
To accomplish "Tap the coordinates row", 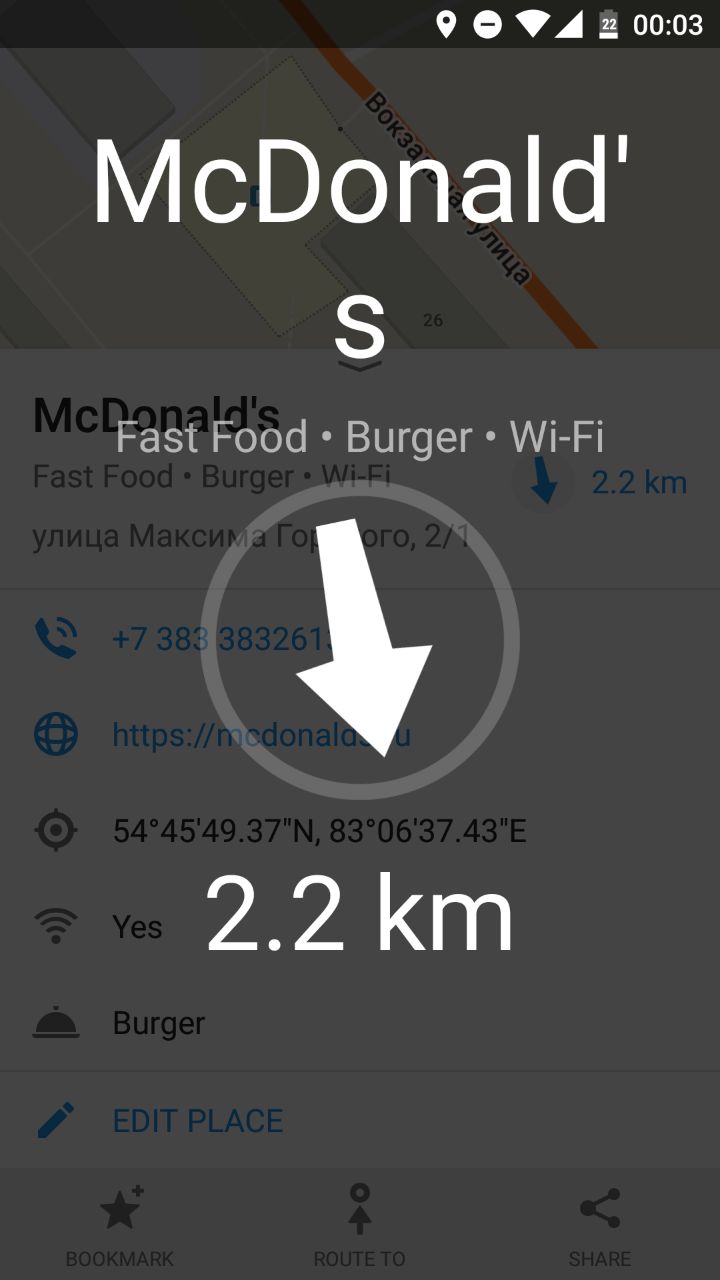I will (360, 830).
